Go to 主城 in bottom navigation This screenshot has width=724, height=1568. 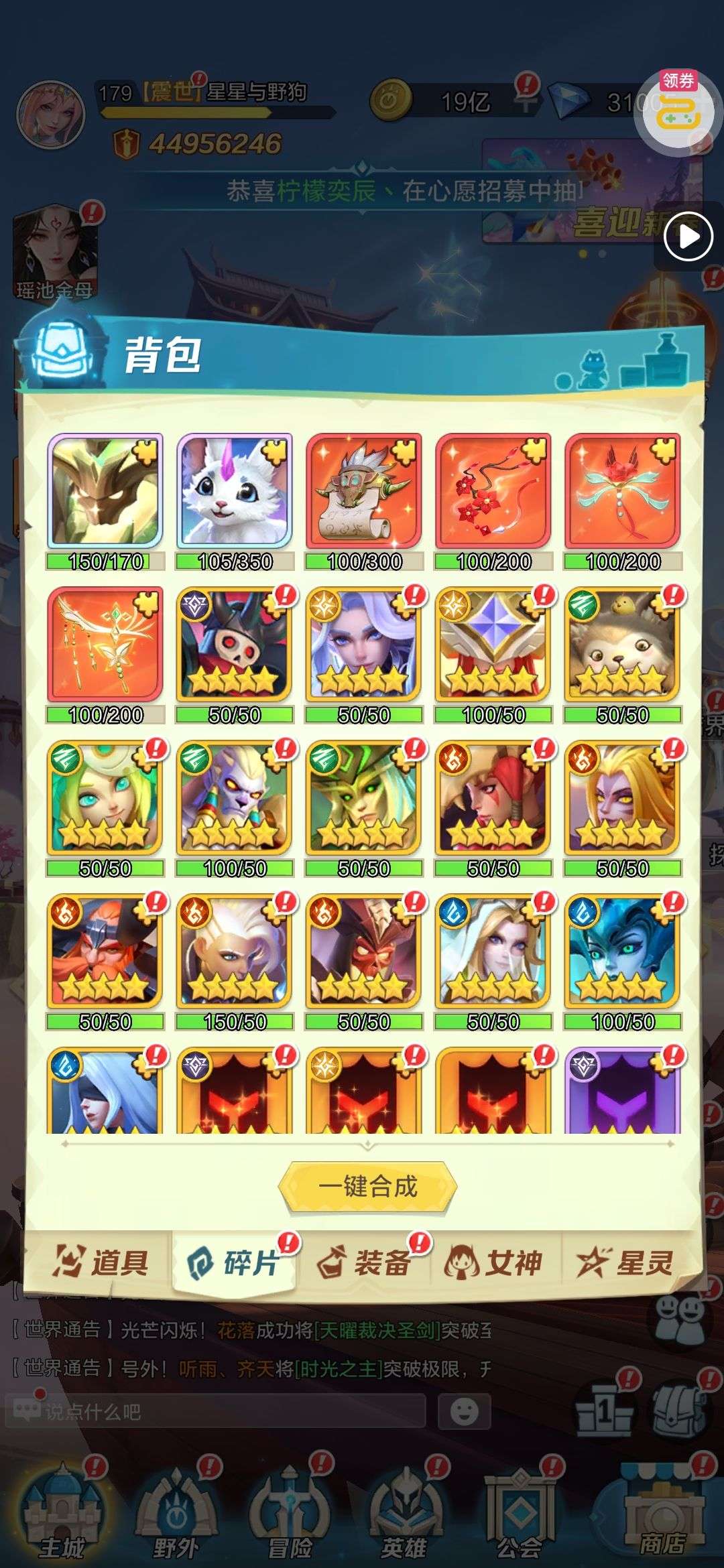[62, 1518]
